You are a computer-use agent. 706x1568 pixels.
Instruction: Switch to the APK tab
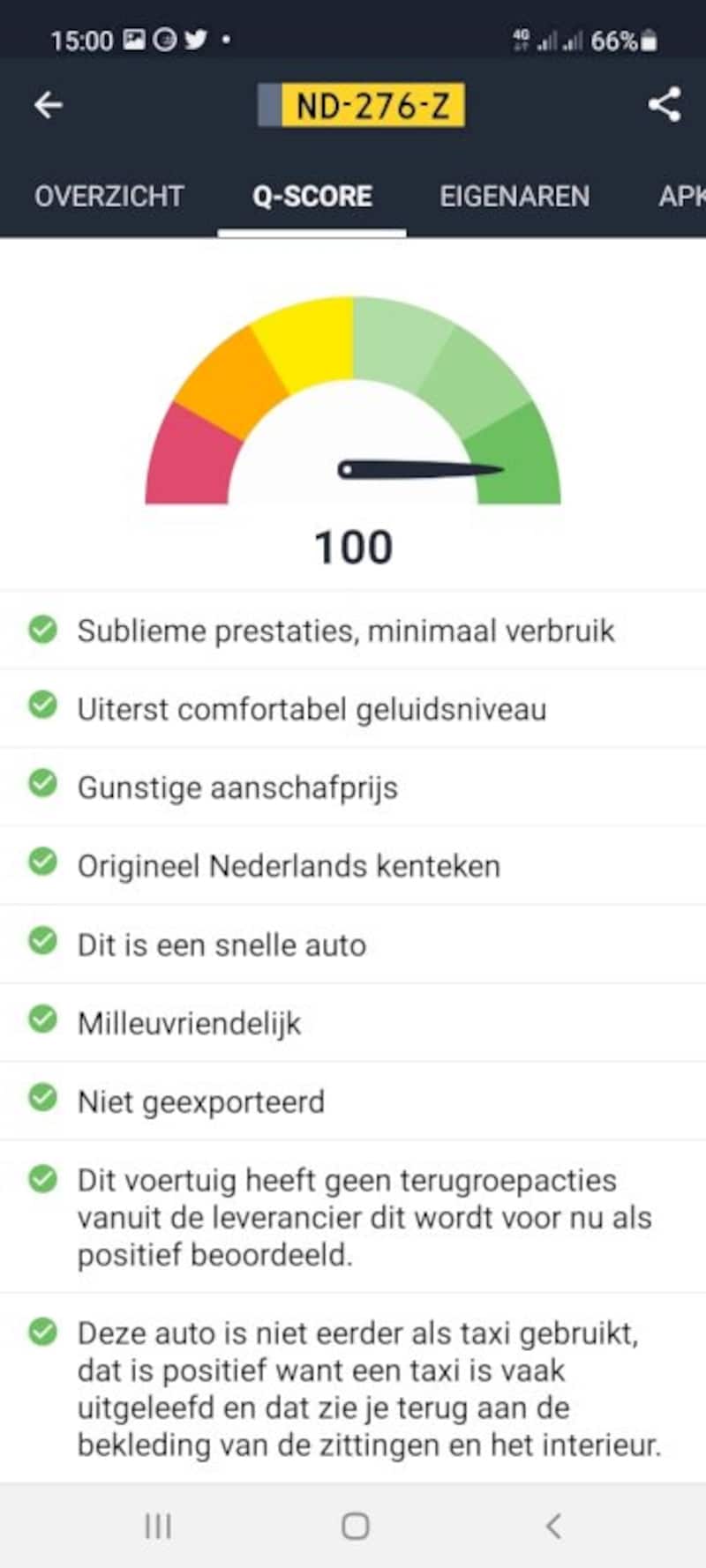click(x=681, y=196)
